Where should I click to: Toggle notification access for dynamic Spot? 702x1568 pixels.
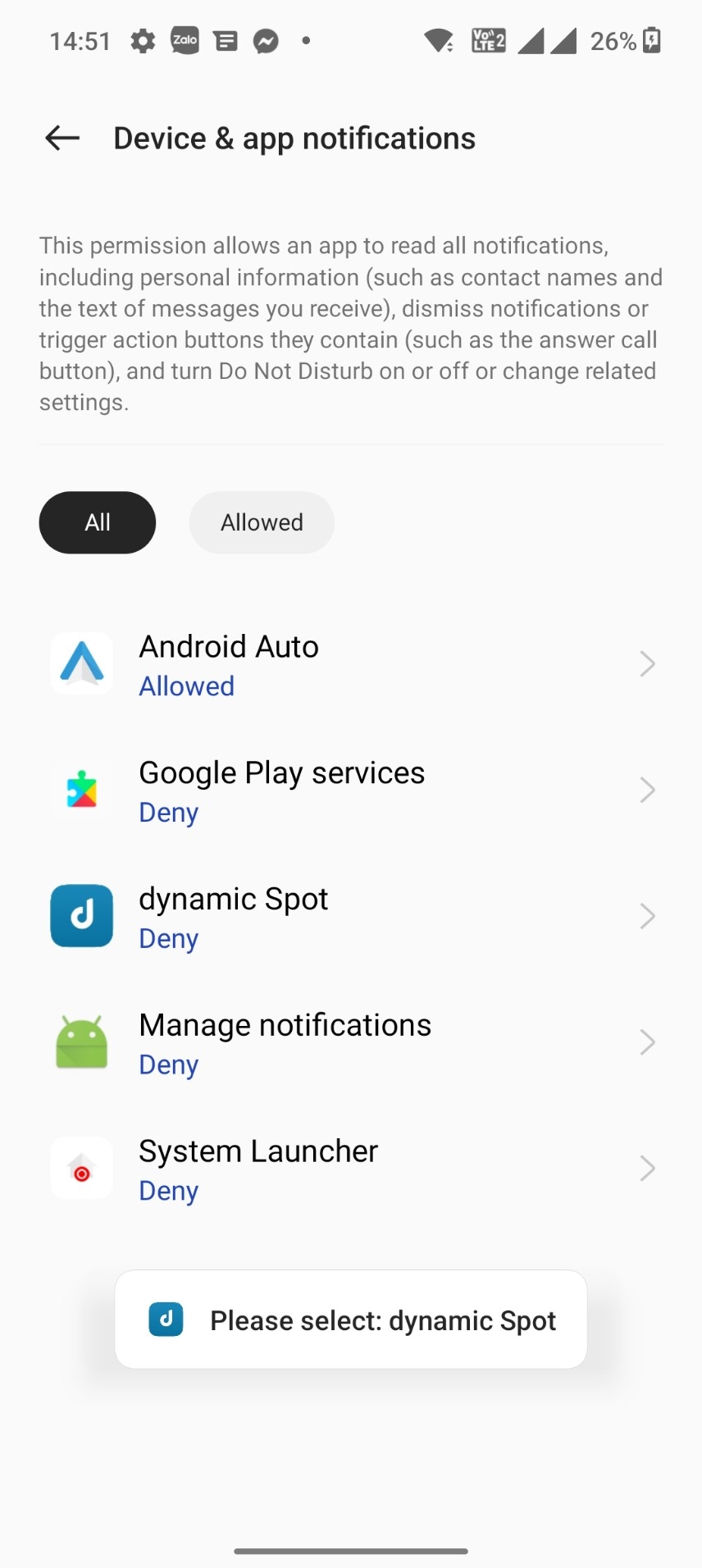coord(351,916)
